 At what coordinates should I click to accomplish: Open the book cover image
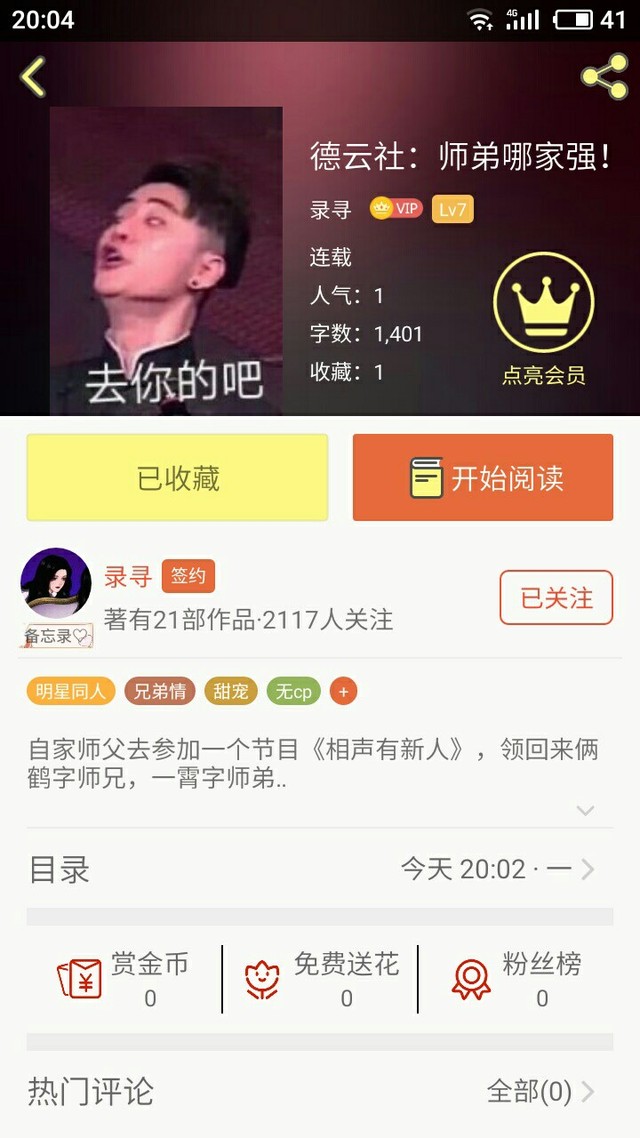(x=166, y=260)
